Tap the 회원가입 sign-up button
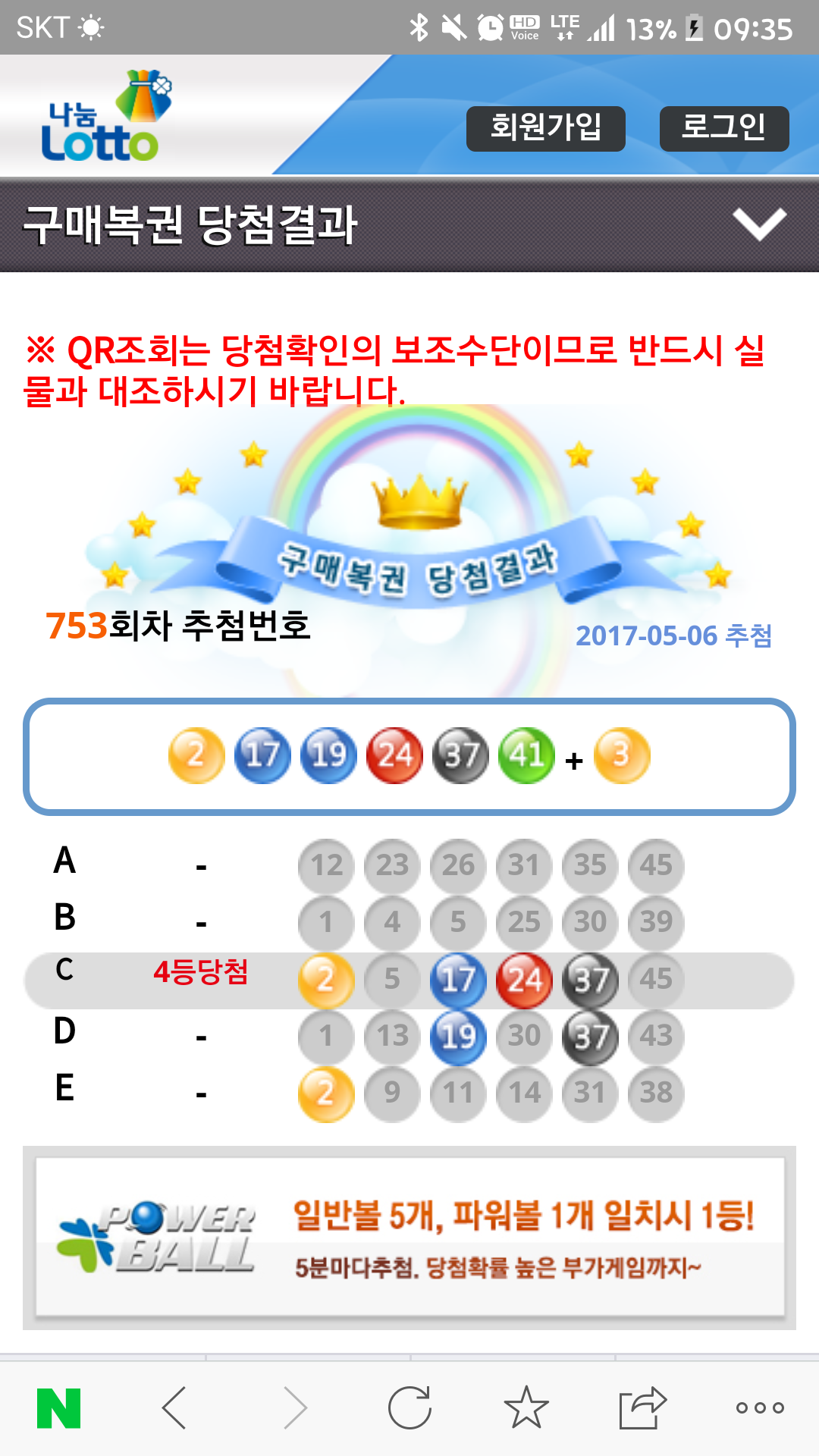 [x=545, y=128]
